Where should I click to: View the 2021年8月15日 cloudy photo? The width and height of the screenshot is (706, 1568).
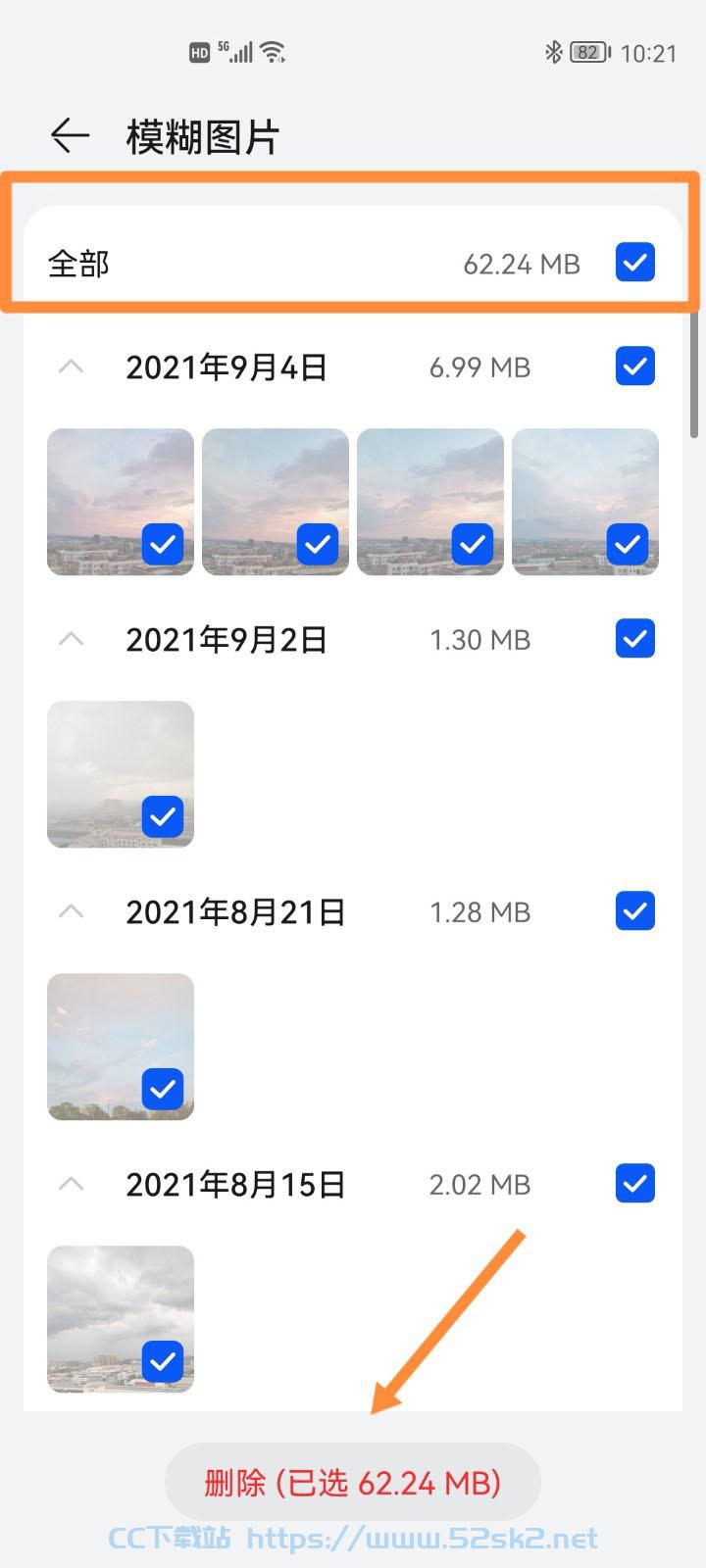pos(121,1319)
